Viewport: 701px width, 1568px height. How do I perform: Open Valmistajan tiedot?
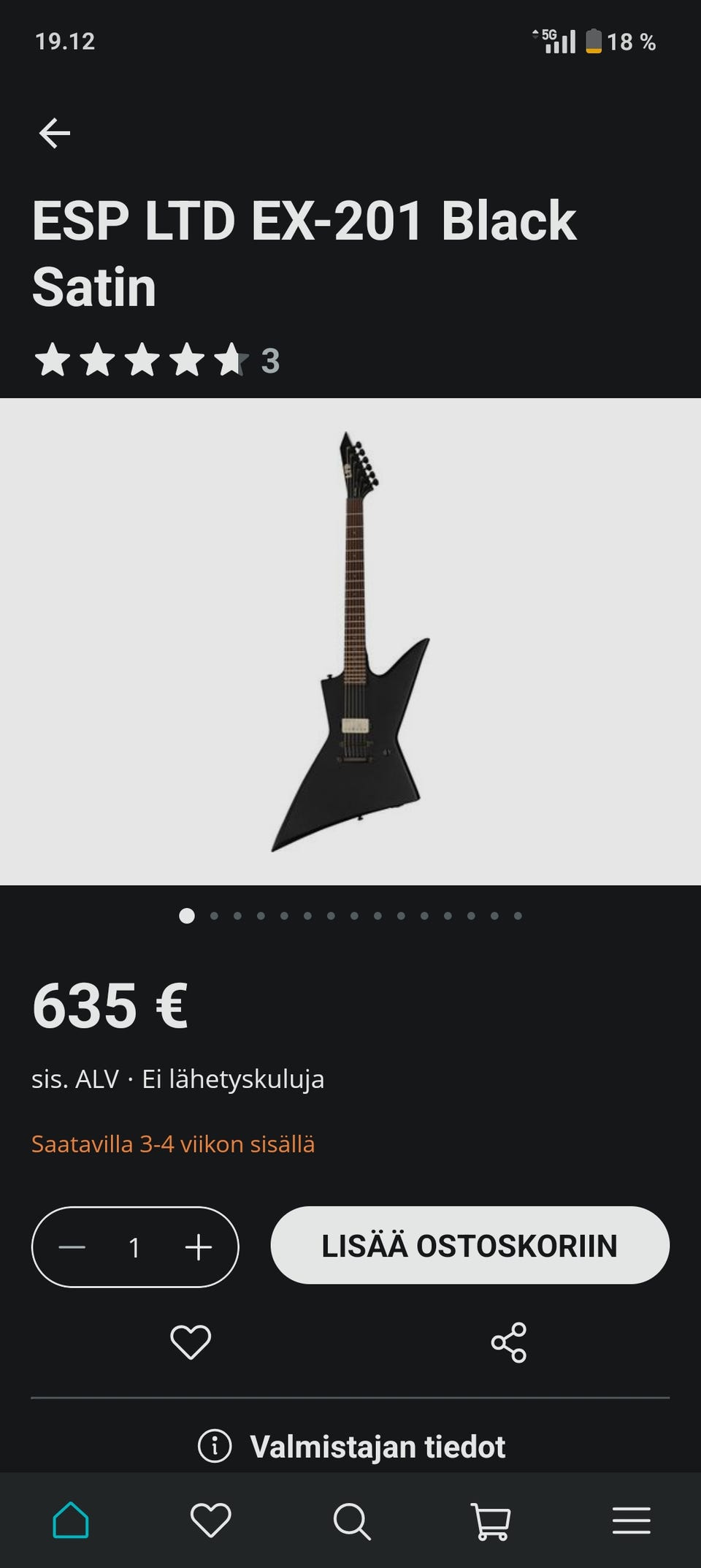(351, 1446)
